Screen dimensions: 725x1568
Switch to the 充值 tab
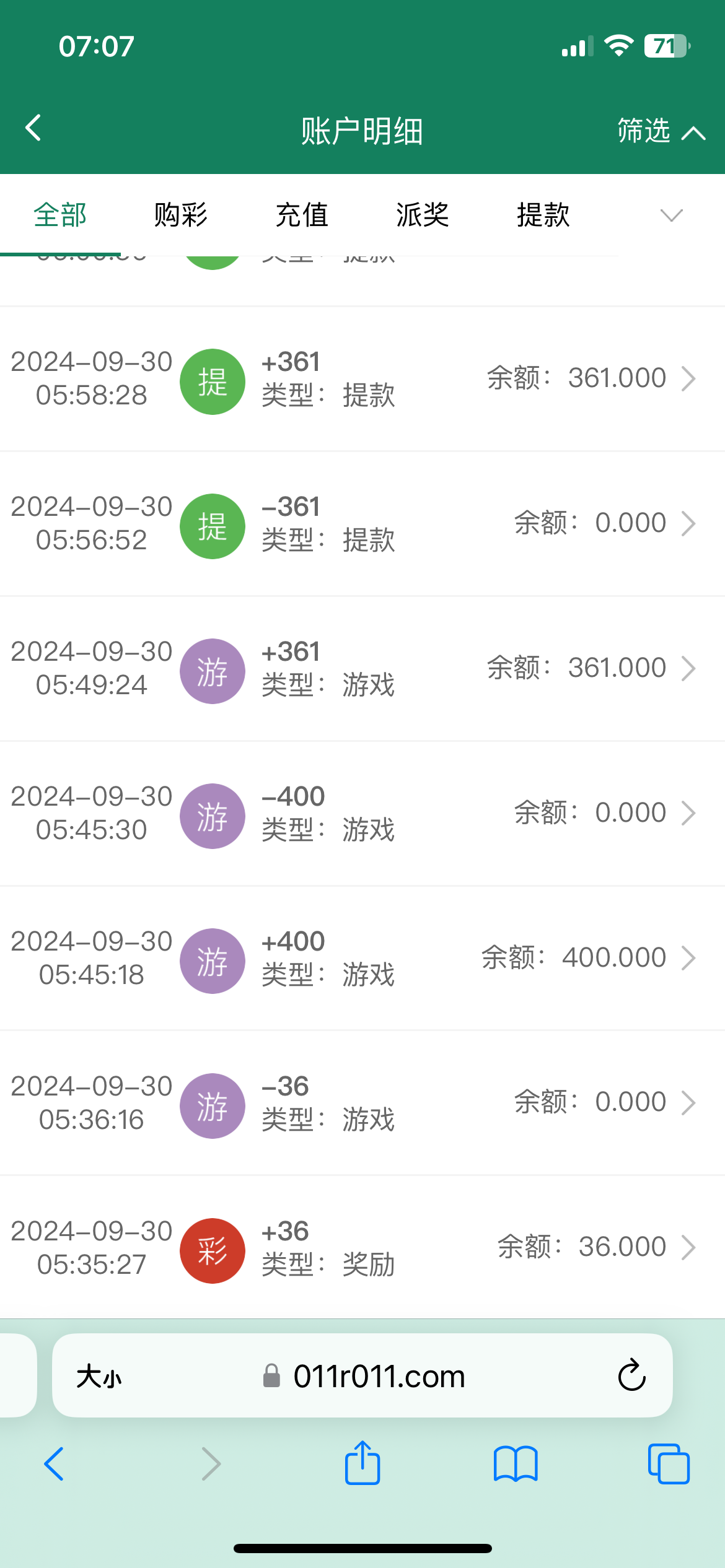click(301, 216)
